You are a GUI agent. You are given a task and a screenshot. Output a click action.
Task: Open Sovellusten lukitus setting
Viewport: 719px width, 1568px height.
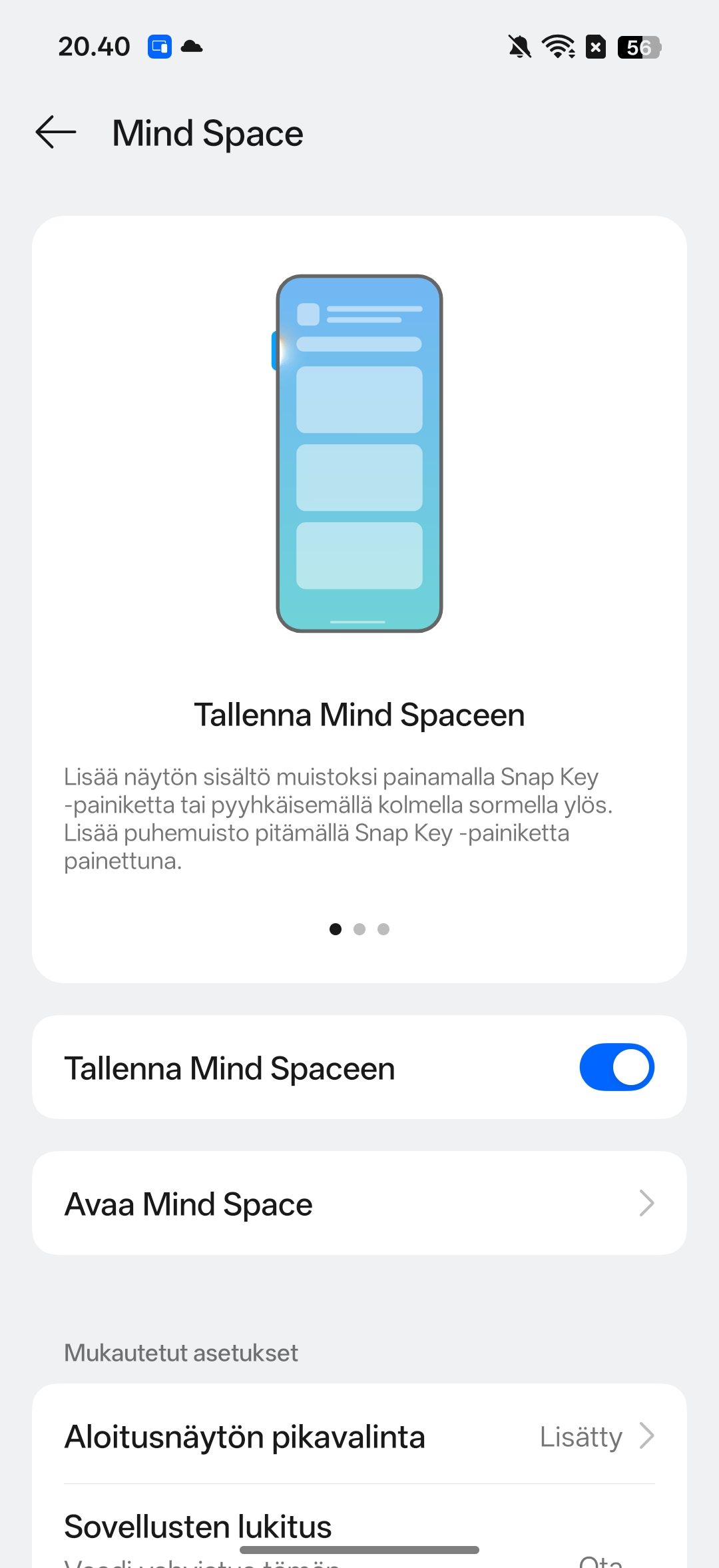tap(198, 1527)
